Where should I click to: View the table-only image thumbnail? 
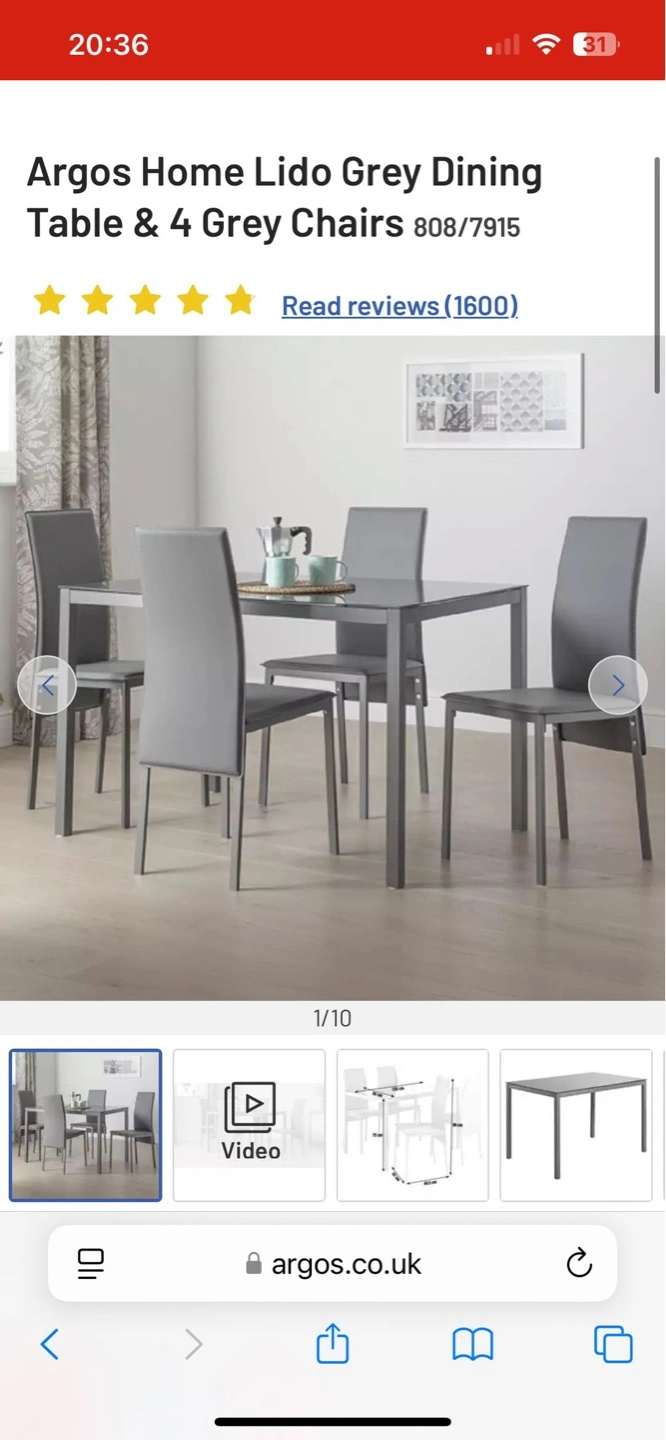click(x=576, y=1124)
